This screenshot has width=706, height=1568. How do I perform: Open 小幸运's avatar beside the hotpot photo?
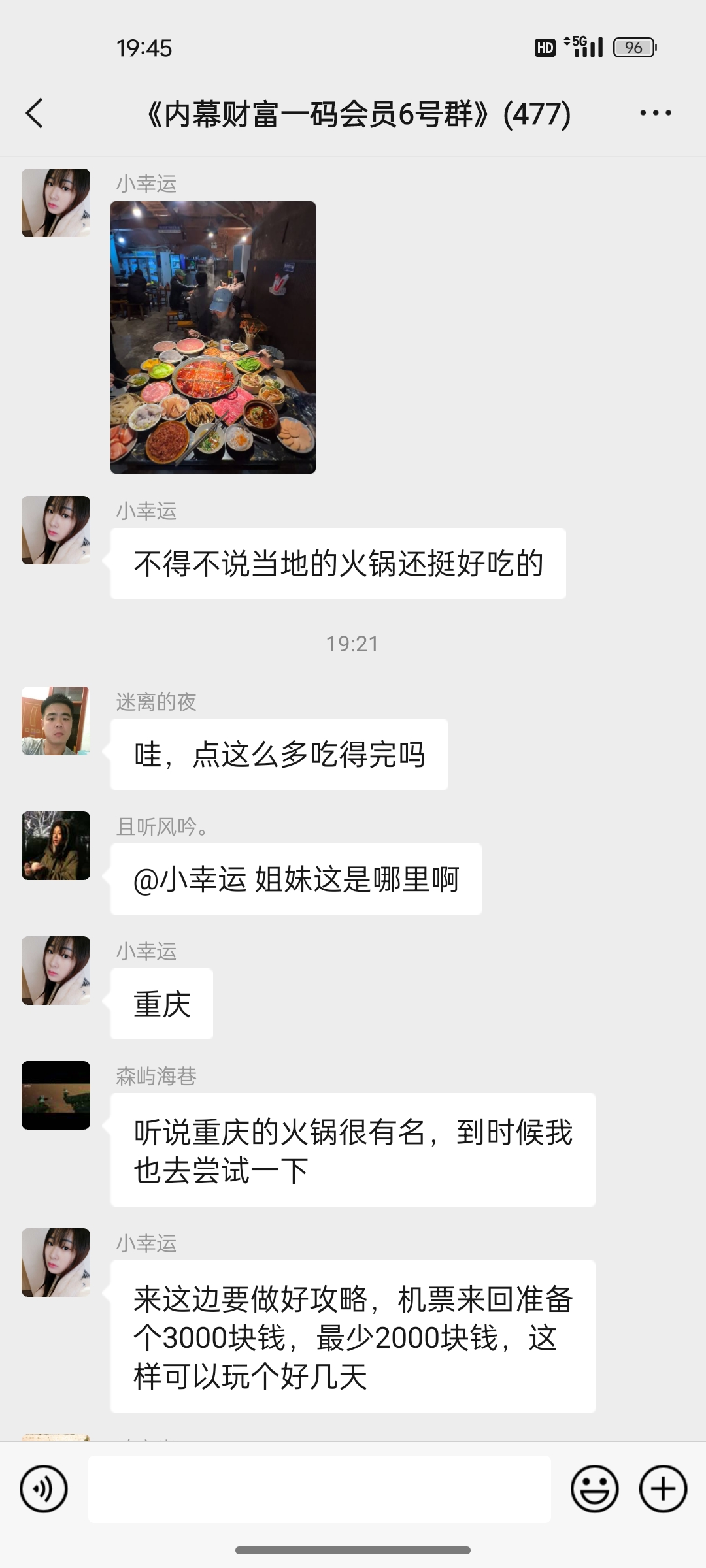[x=56, y=203]
